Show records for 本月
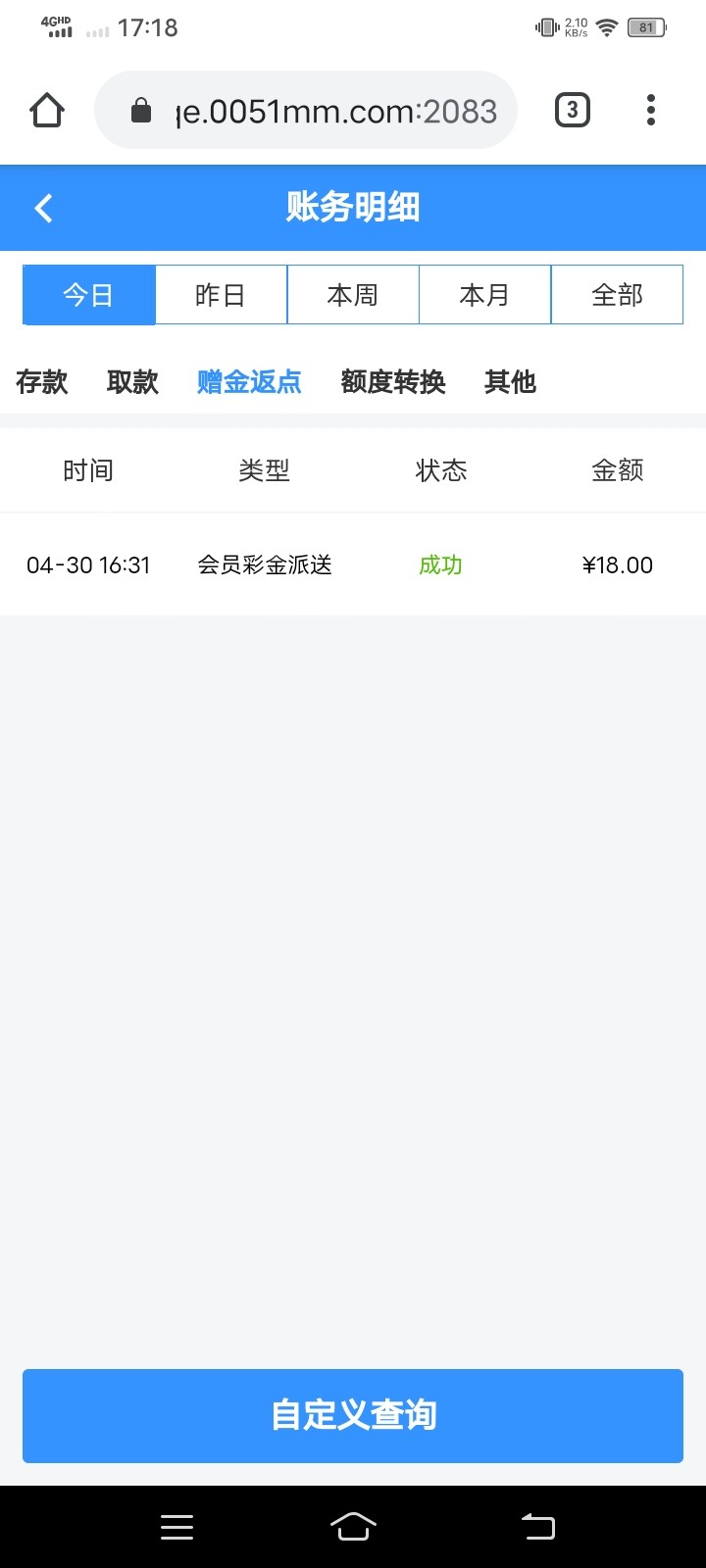Viewport: 706px width, 1568px height. point(484,295)
